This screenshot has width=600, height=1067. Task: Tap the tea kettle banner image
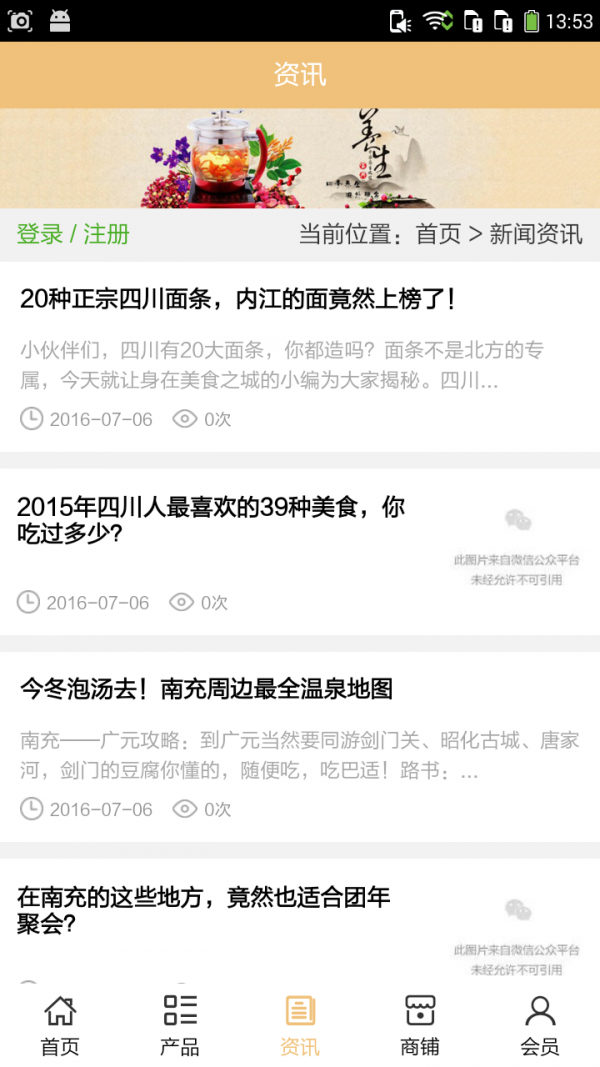coord(300,158)
